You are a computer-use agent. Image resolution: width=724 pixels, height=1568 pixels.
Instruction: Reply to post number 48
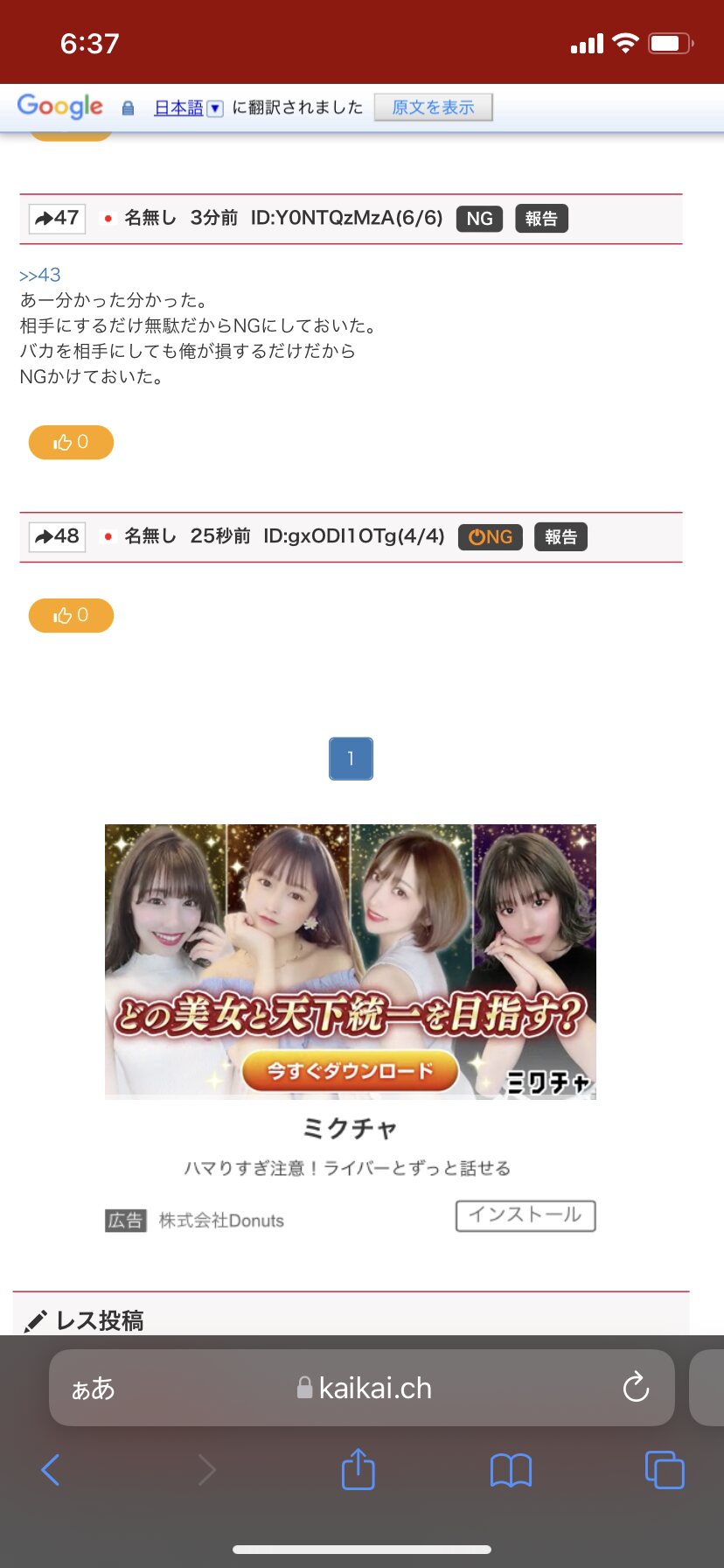57,536
